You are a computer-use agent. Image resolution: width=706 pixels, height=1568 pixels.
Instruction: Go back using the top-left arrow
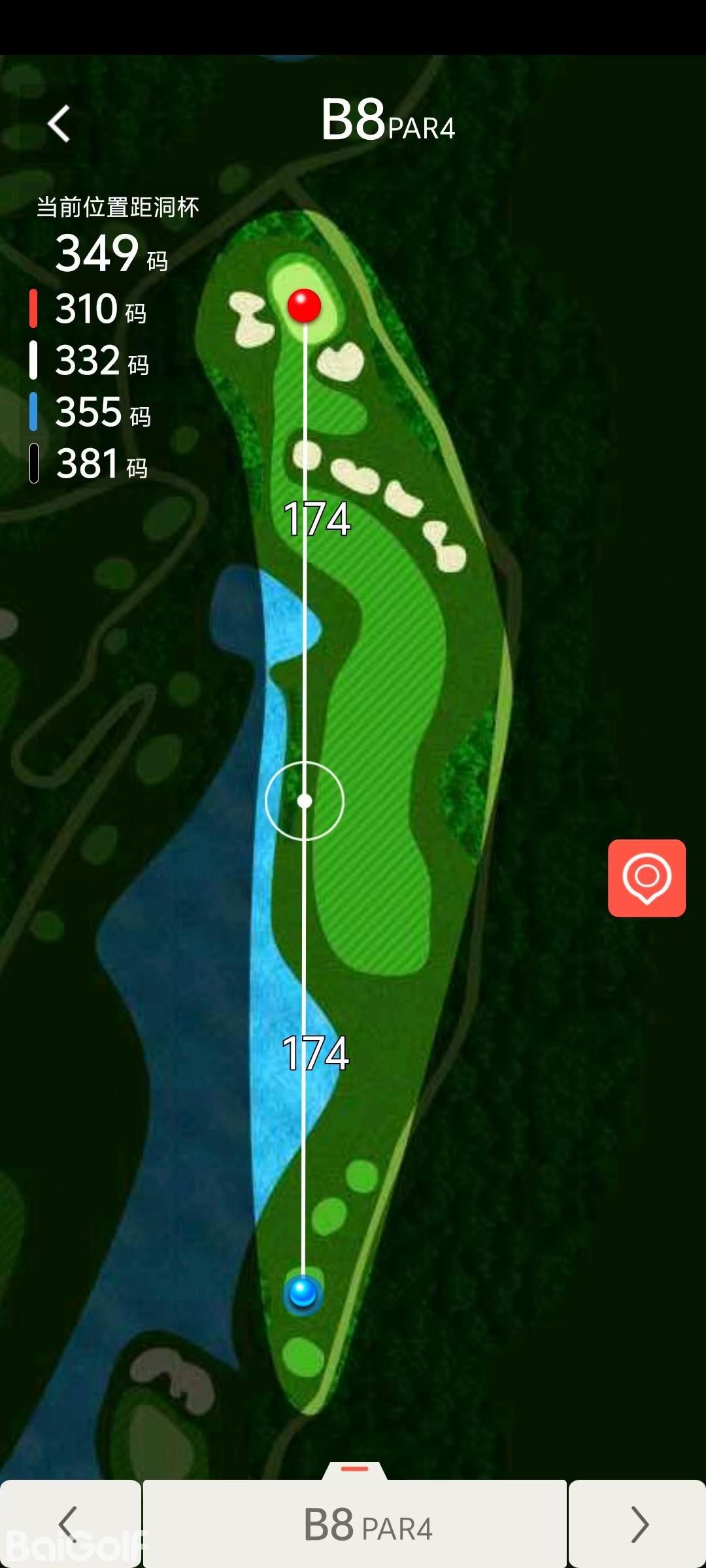[x=59, y=123]
